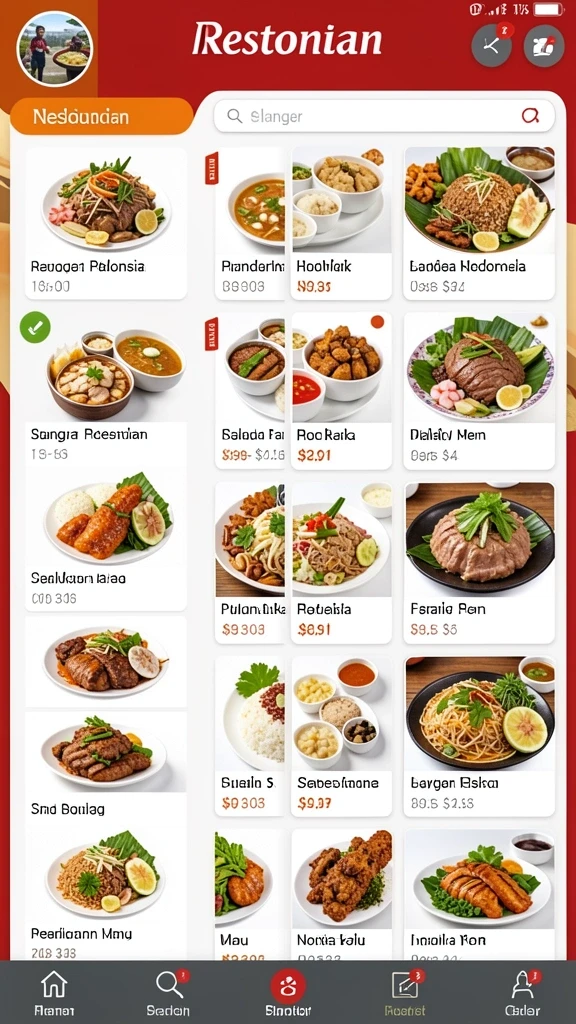This screenshot has height=1024, width=576.
Task: Open the bargen Rskai noodle dish
Action: click(479, 736)
